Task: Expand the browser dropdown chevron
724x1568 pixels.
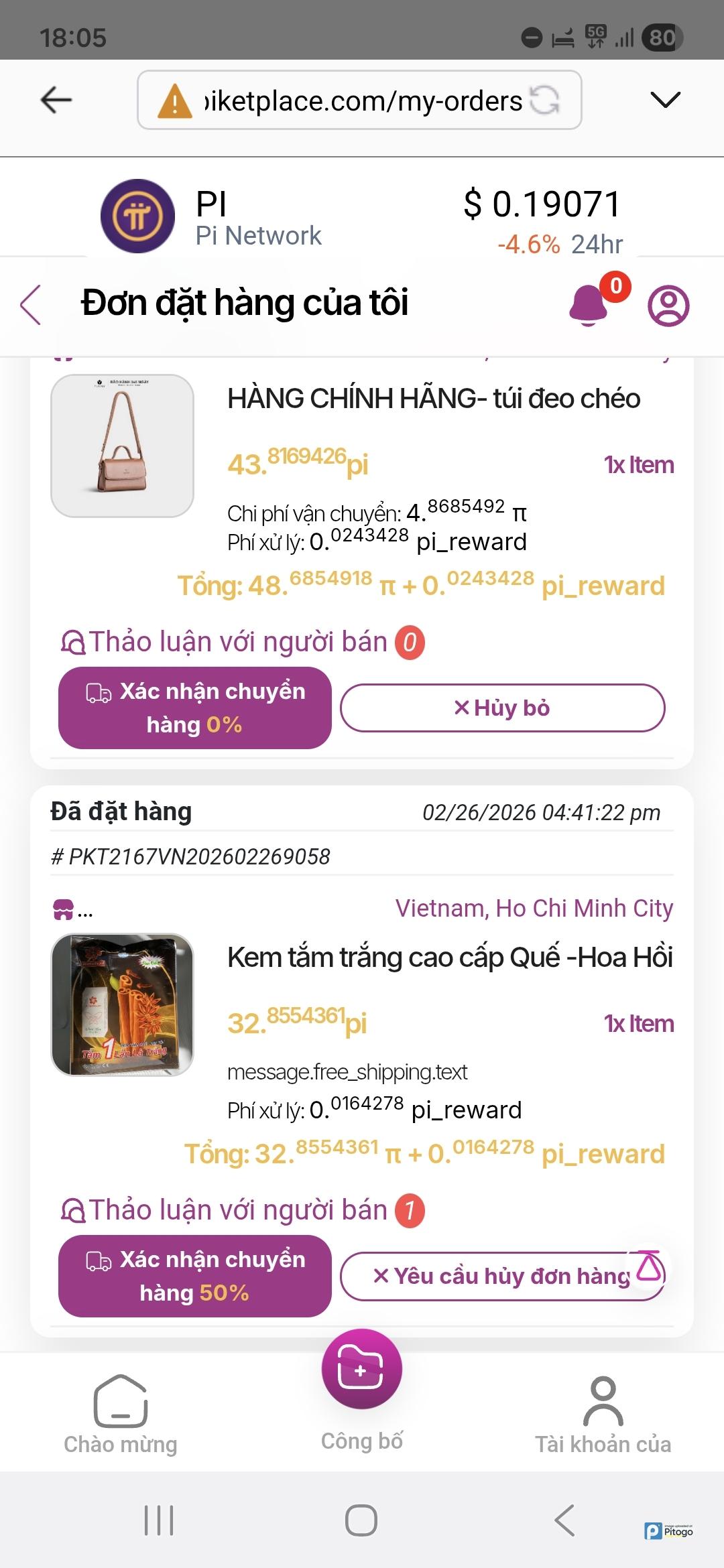Action: click(665, 101)
